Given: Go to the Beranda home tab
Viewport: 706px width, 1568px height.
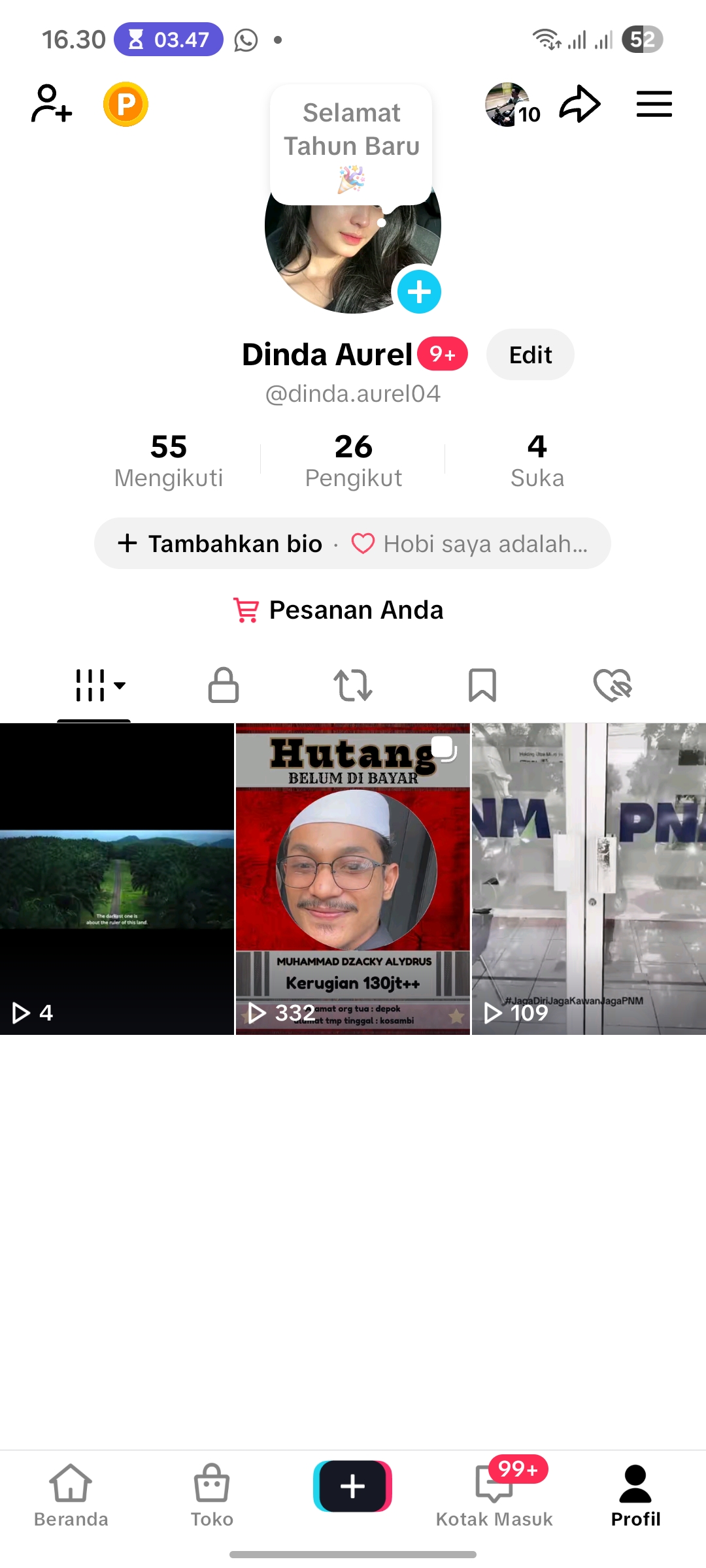Looking at the screenshot, I should click(x=71, y=1494).
